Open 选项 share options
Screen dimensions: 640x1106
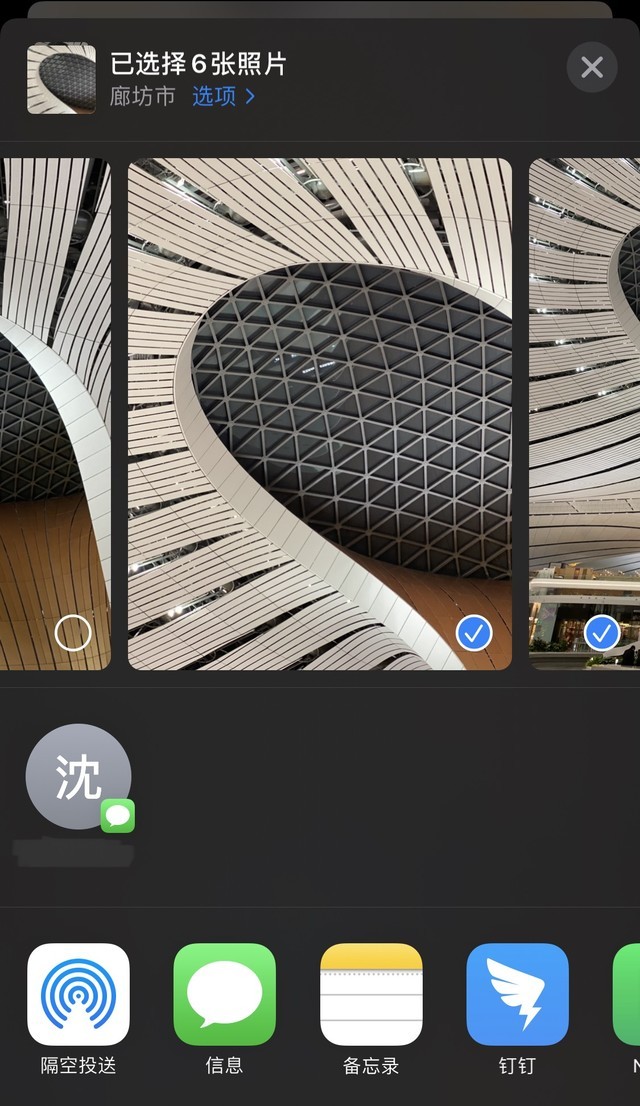coord(223,97)
